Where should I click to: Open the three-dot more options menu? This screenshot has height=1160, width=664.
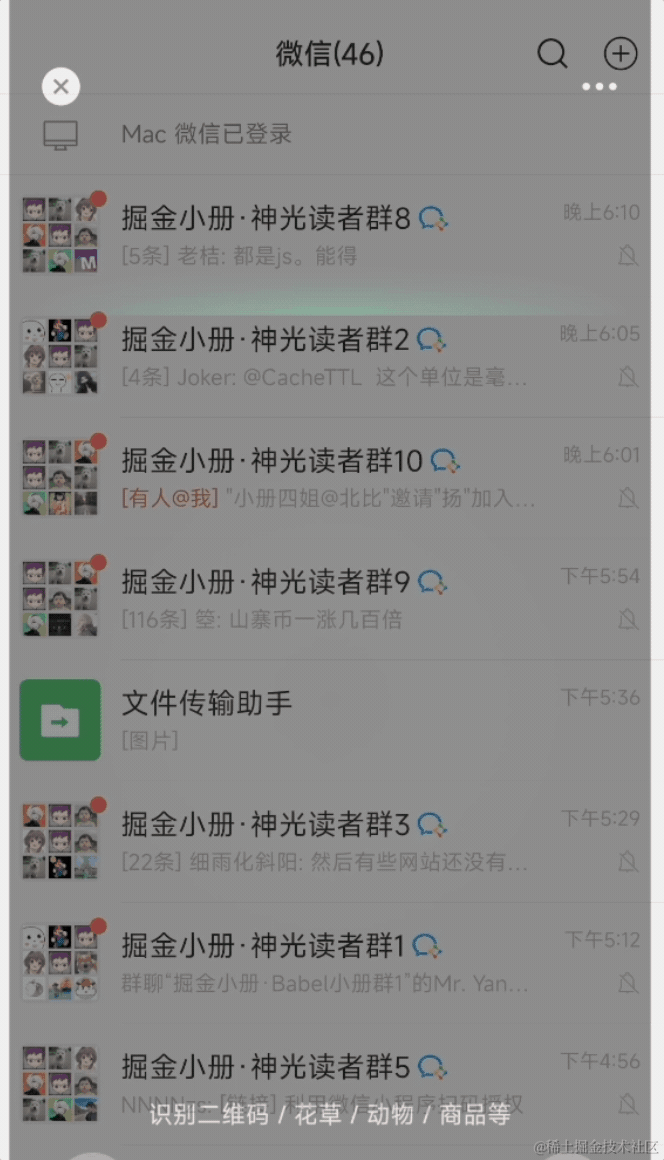point(599,87)
